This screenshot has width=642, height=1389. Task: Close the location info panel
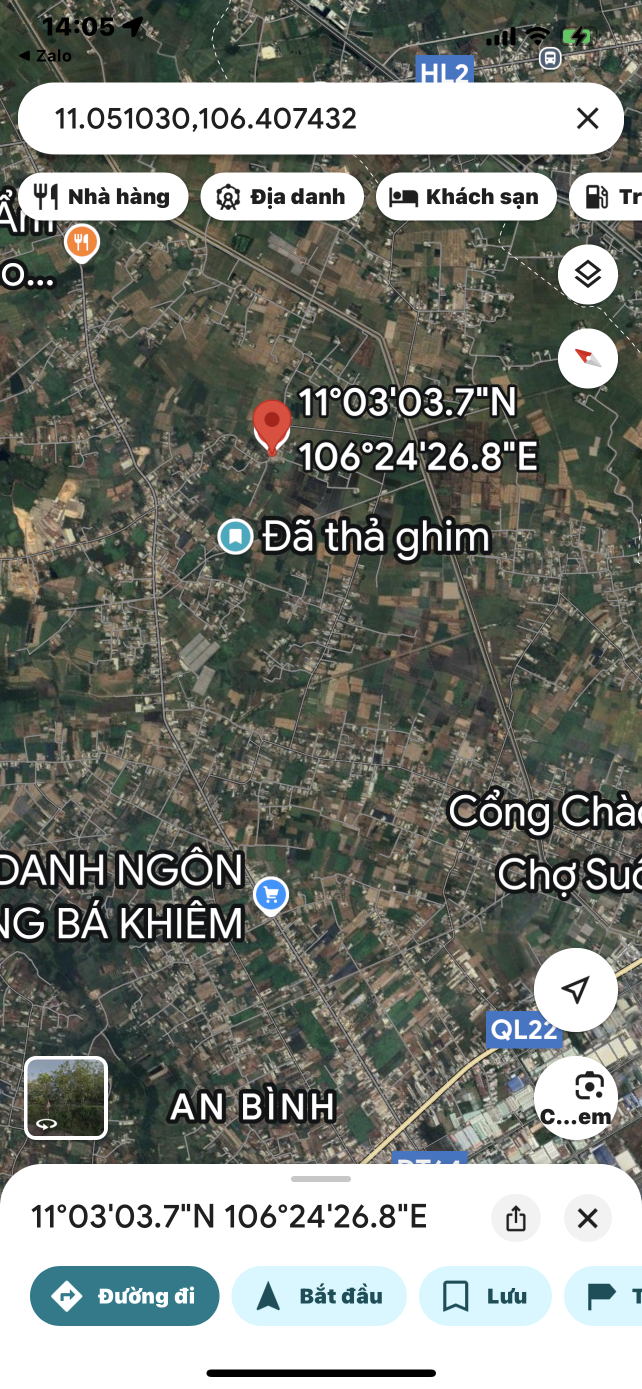tap(588, 1218)
